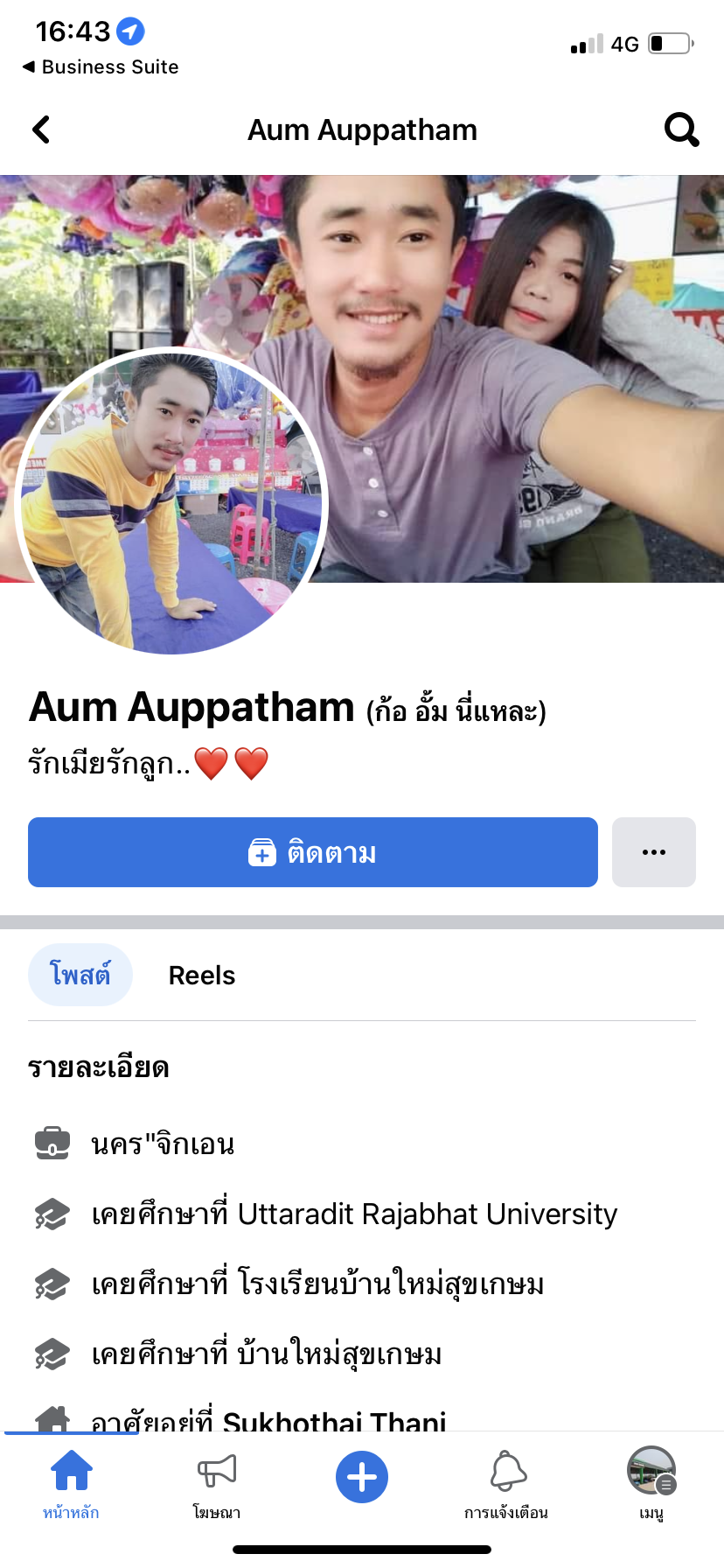
Task: Switch to the Reels tab
Action: point(202,976)
